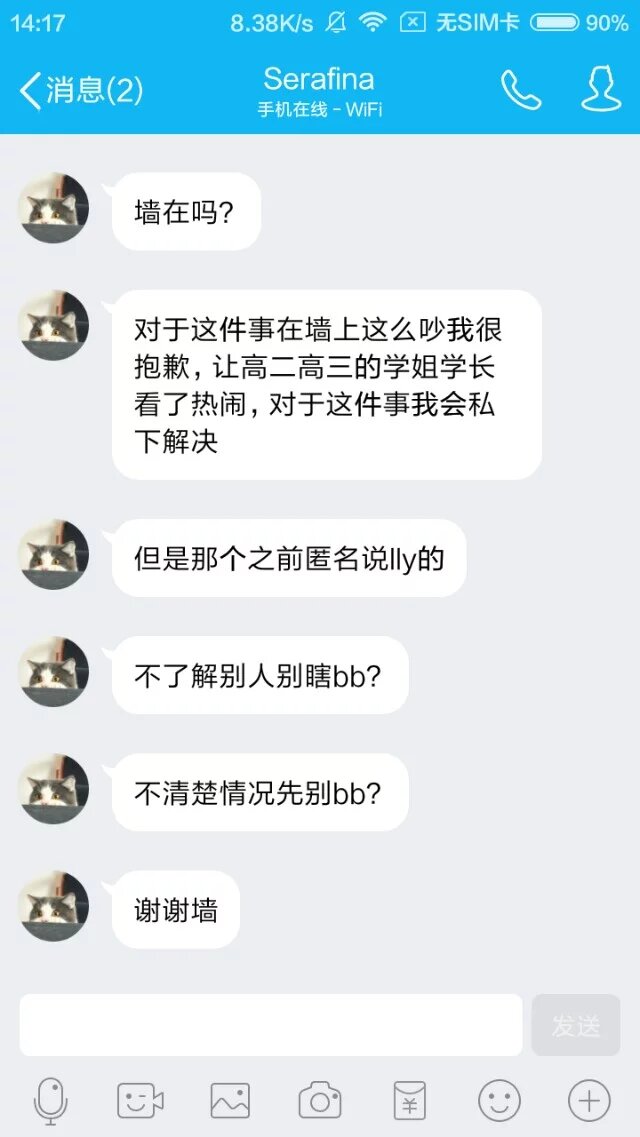640x1137 pixels.
Task: Tap the message input field
Action: [x=270, y=1025]
